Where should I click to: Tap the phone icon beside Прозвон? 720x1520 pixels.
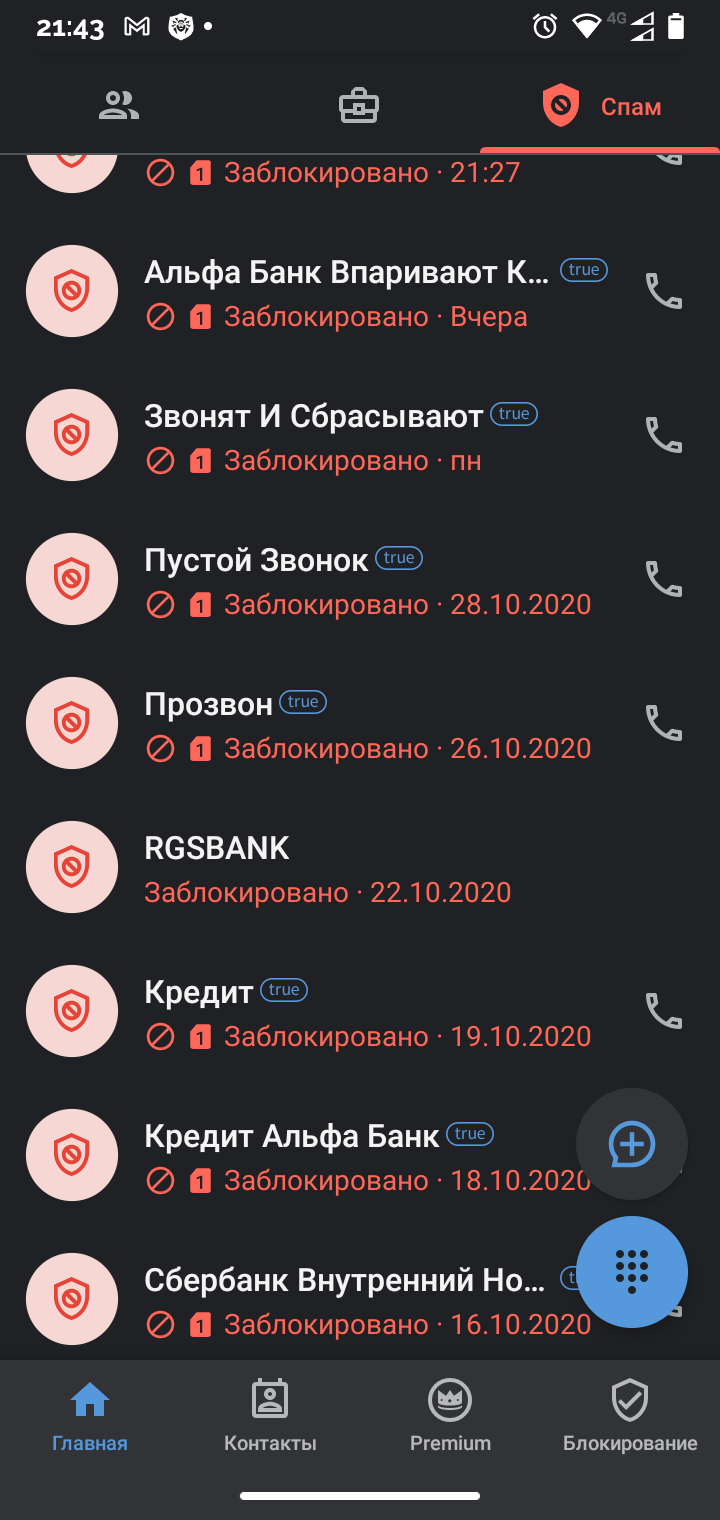point(663,723)
